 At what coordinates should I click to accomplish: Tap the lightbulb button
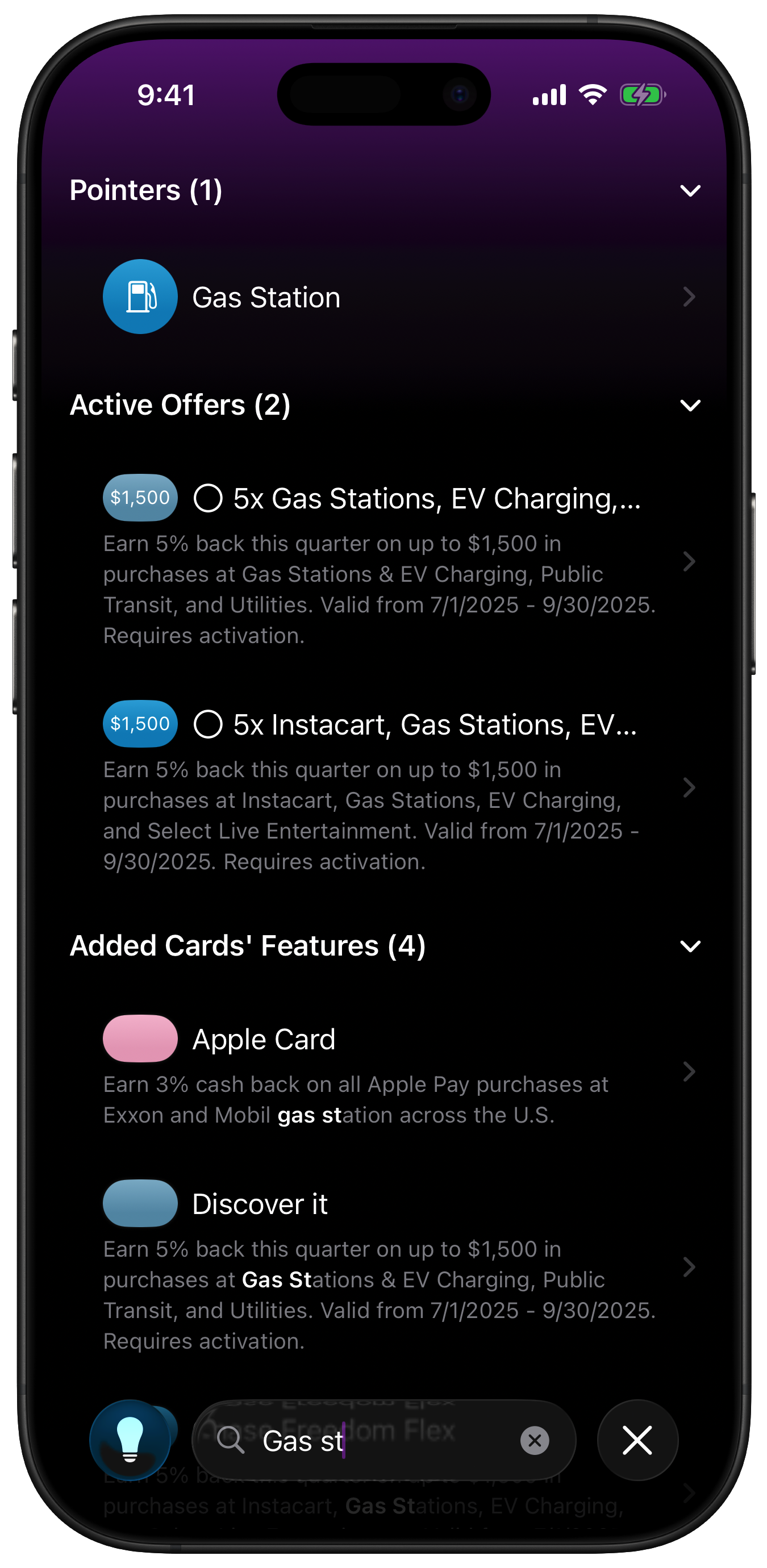pos(130,1440)
